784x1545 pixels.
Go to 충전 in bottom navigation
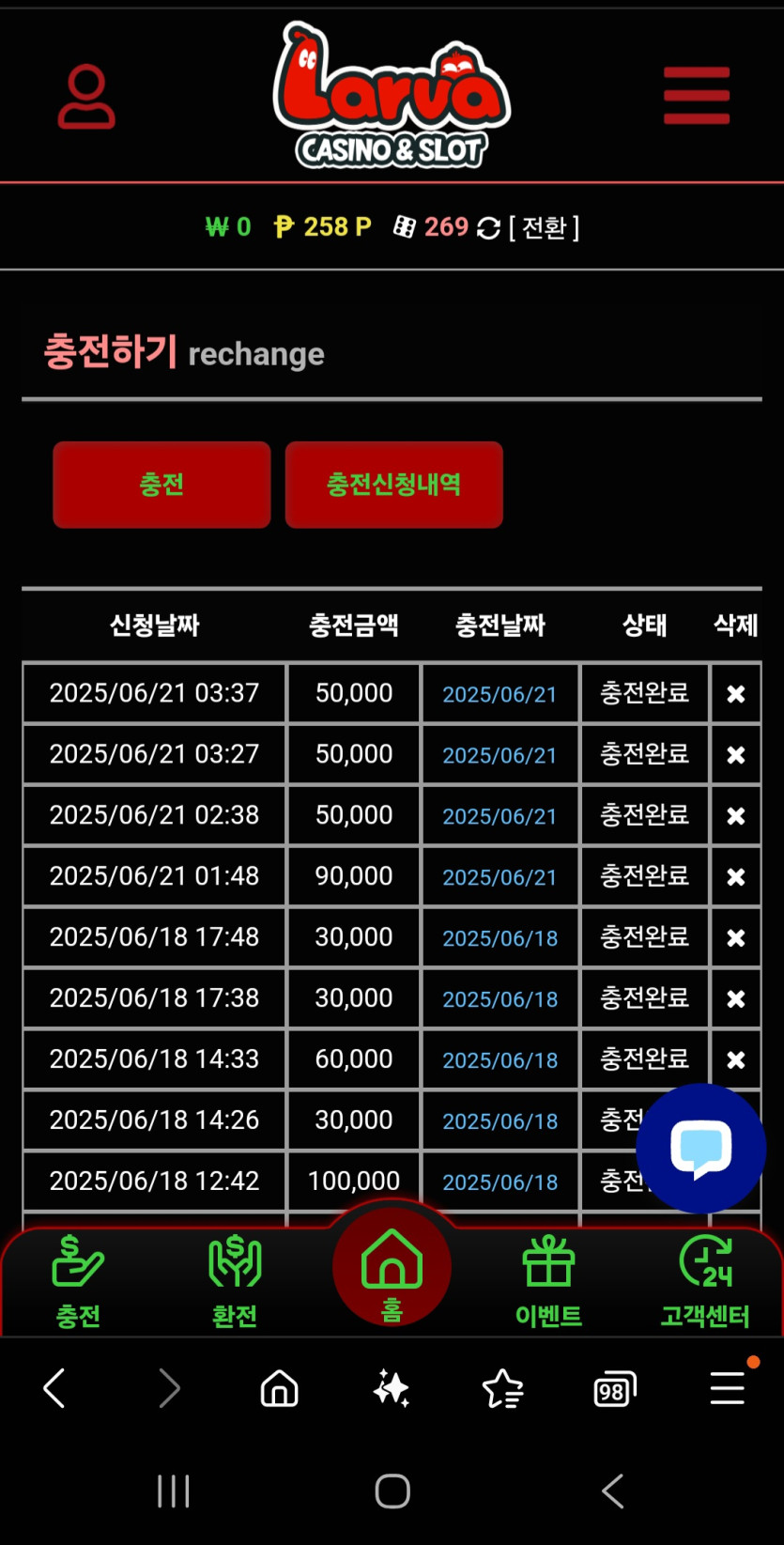tap(78, 1281)
